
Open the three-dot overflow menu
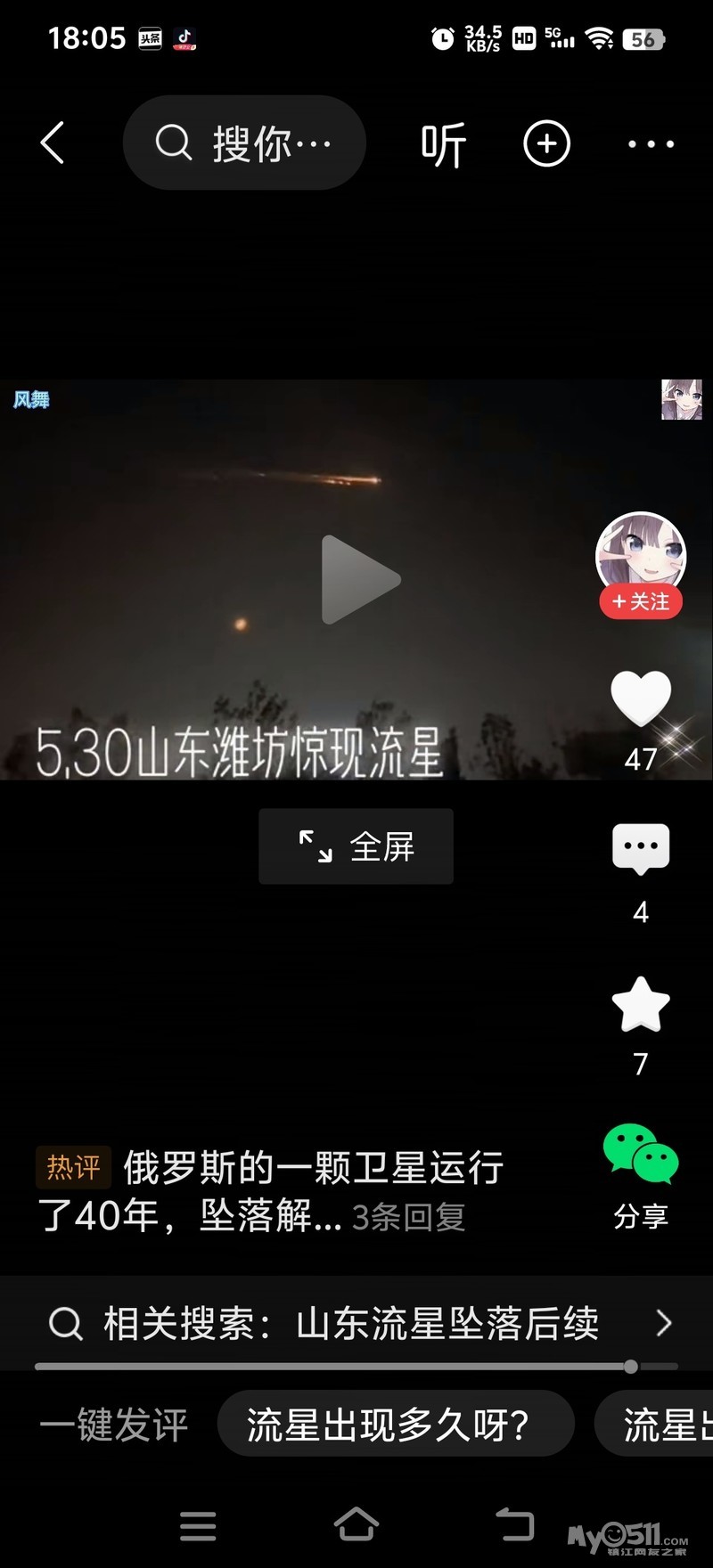click(x=651, y=143)
